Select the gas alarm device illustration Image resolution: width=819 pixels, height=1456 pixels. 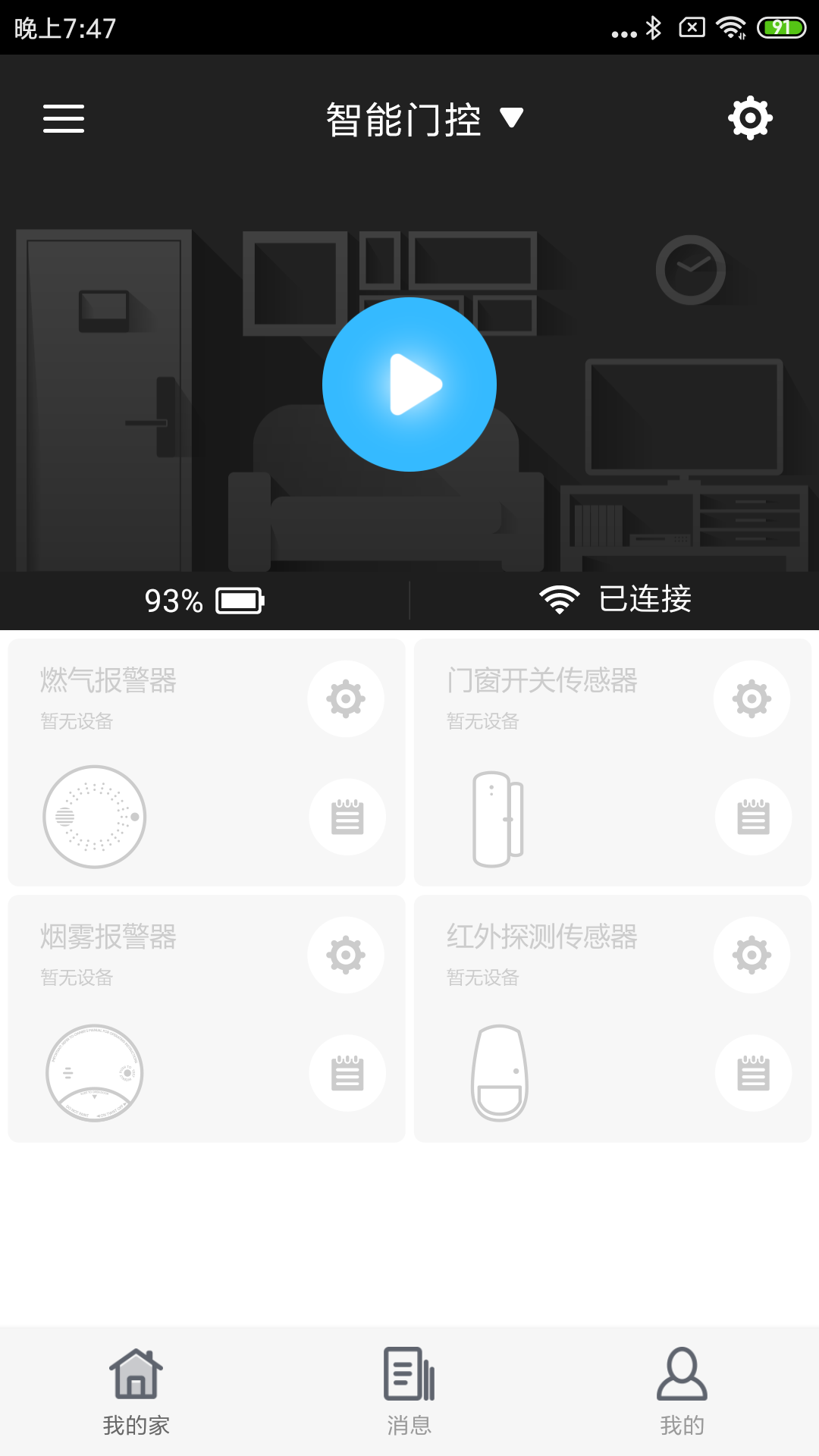[x=93, y=817]
